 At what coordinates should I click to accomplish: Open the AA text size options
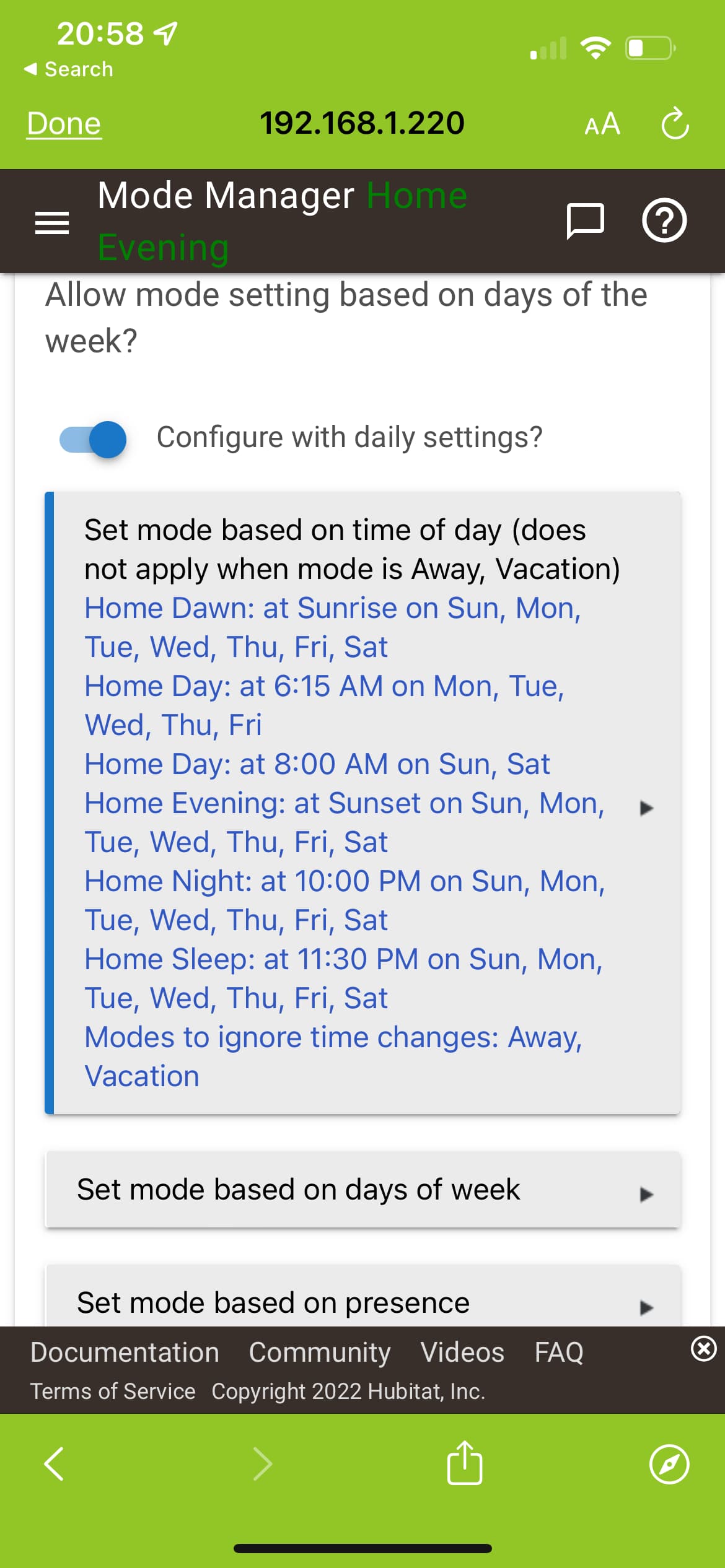coord(602,124)
